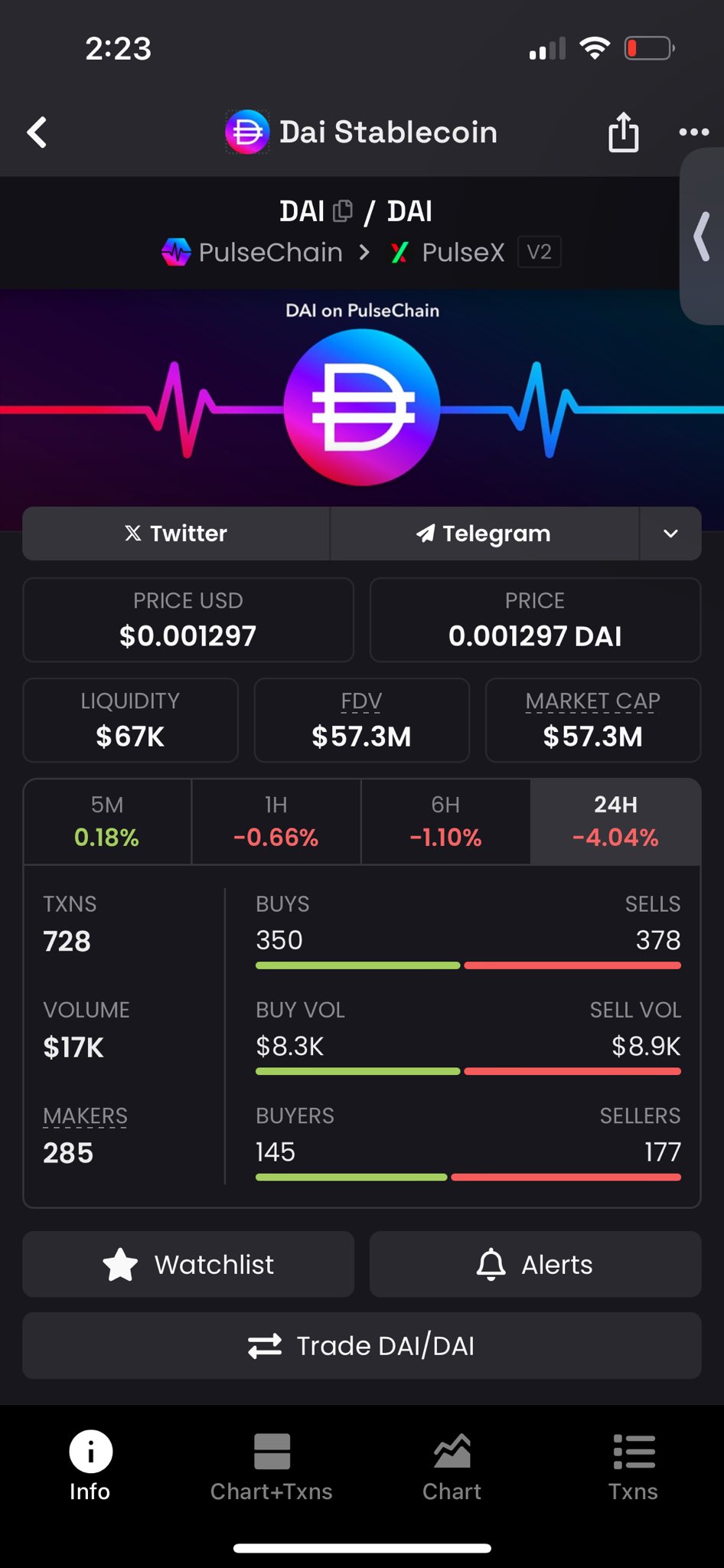Add DAI to Watchlist

click(188, 1264)
